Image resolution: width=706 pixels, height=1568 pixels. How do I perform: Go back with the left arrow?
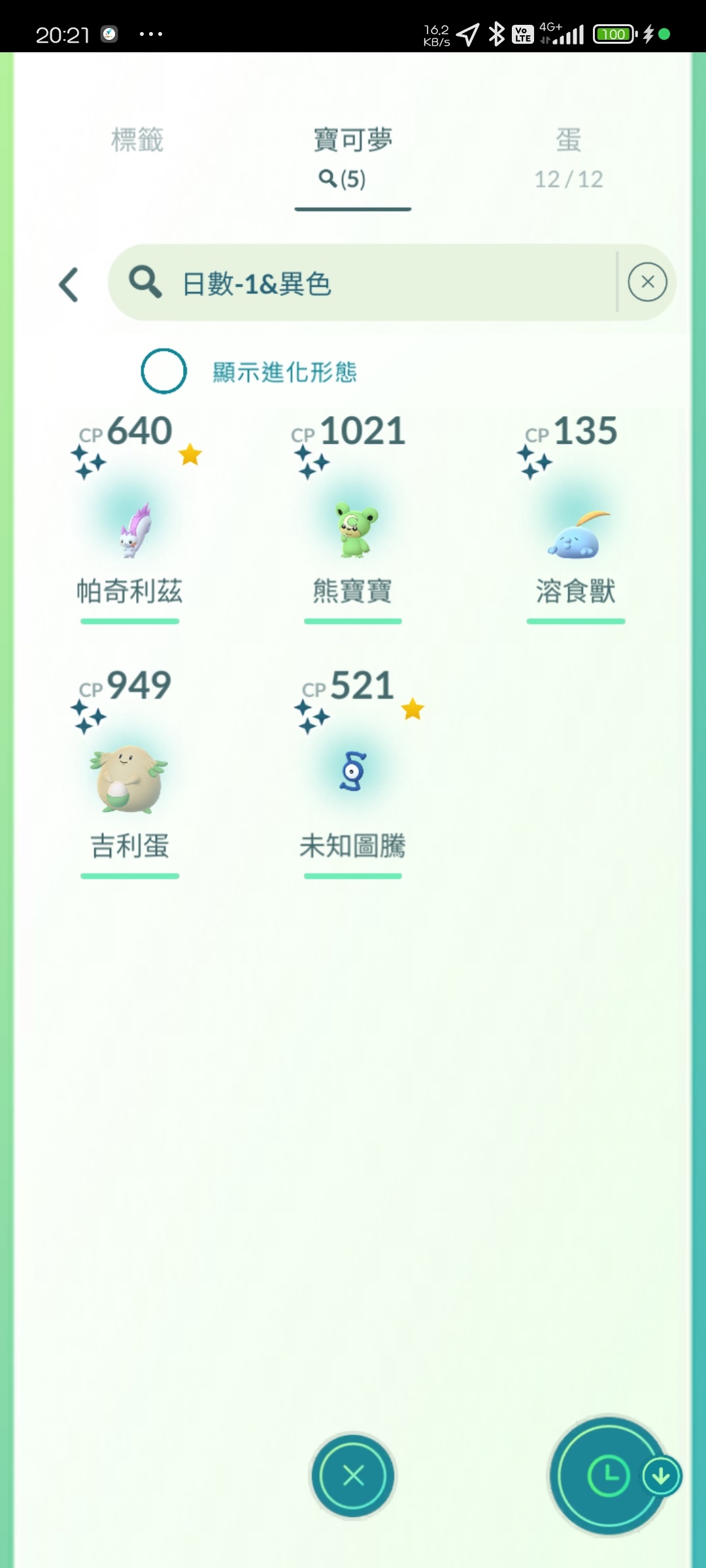pos(69,285)
